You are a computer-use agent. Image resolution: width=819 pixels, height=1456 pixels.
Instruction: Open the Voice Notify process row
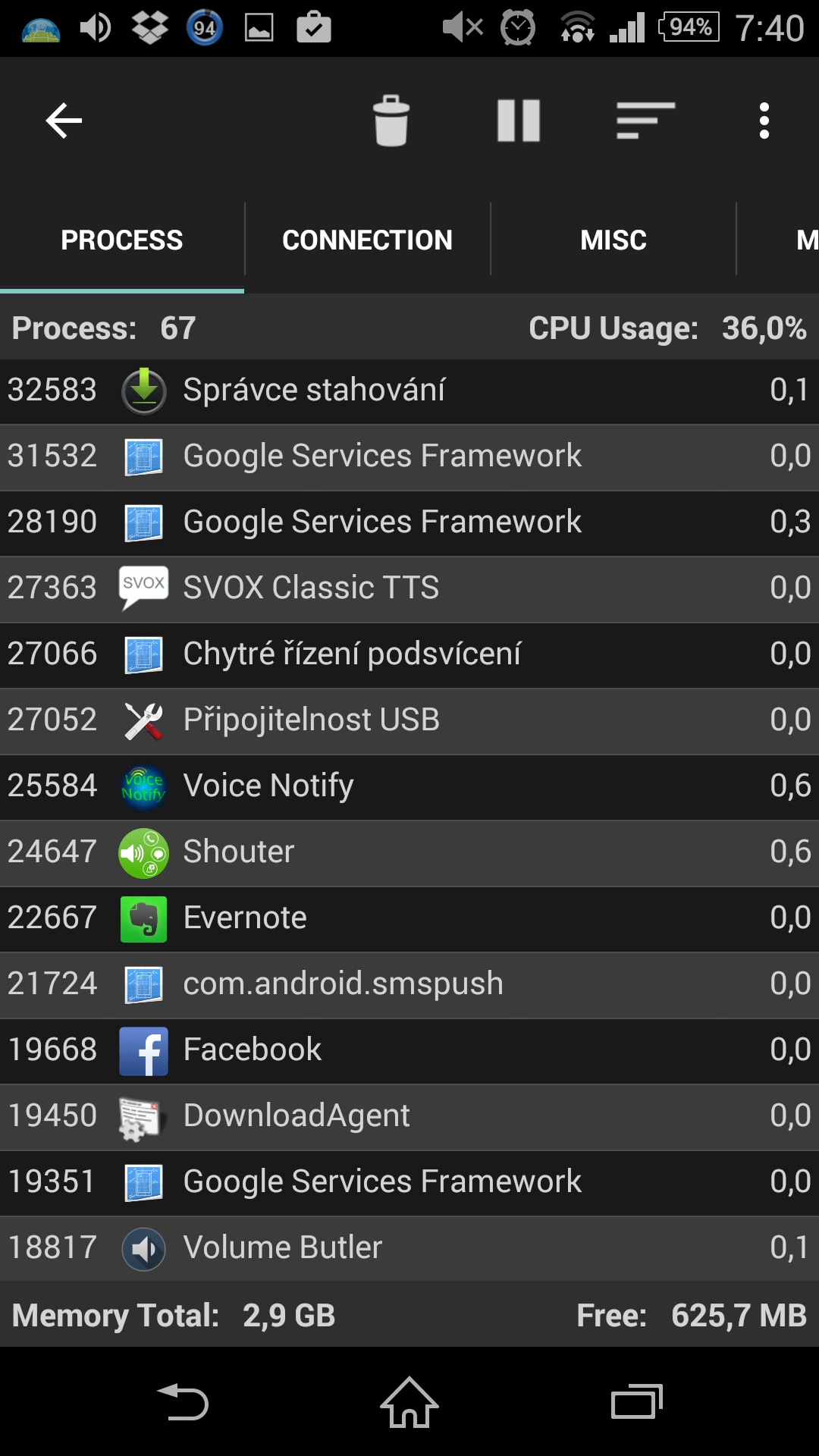409,786
